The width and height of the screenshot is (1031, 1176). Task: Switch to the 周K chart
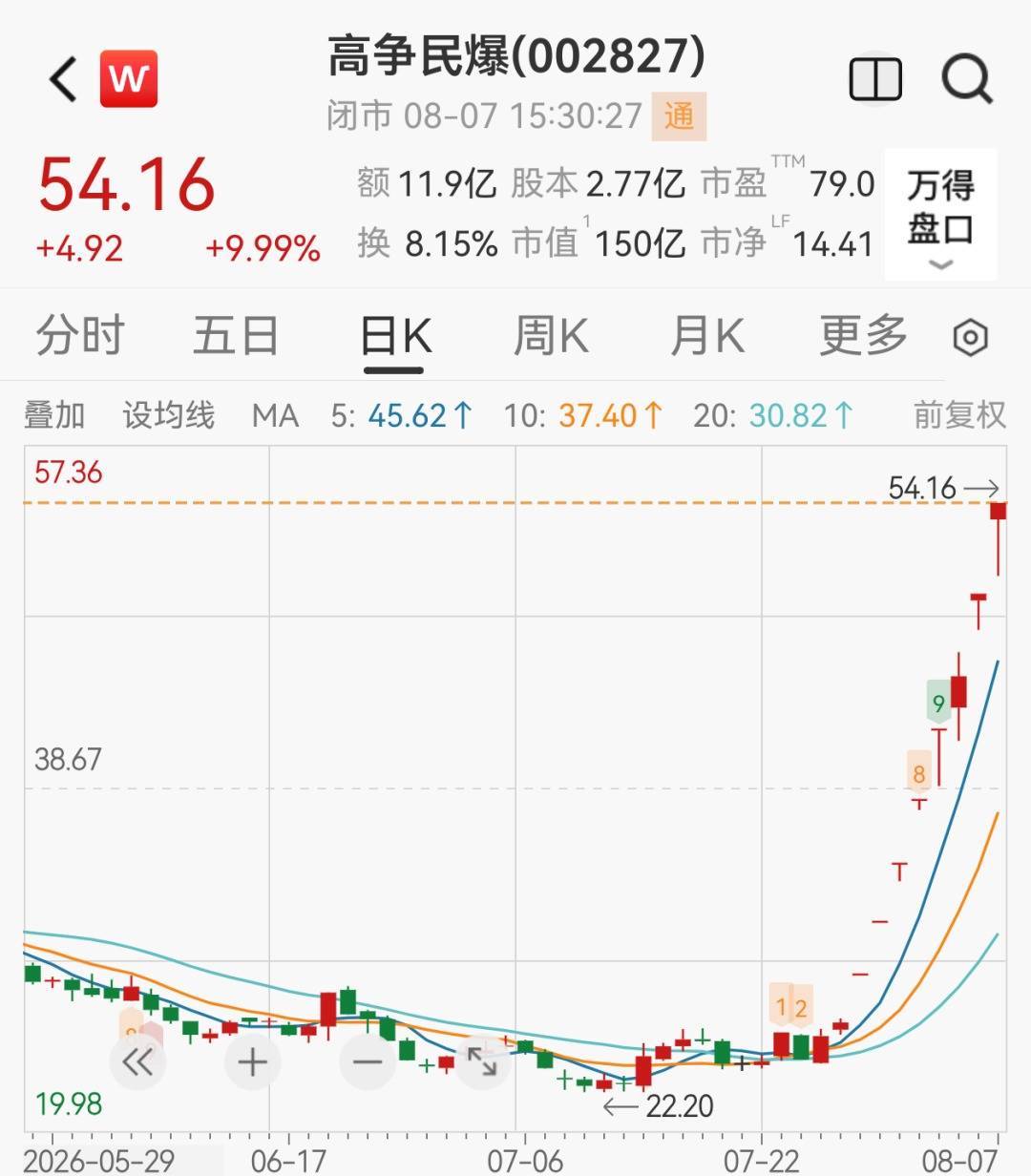coord(551,336)
